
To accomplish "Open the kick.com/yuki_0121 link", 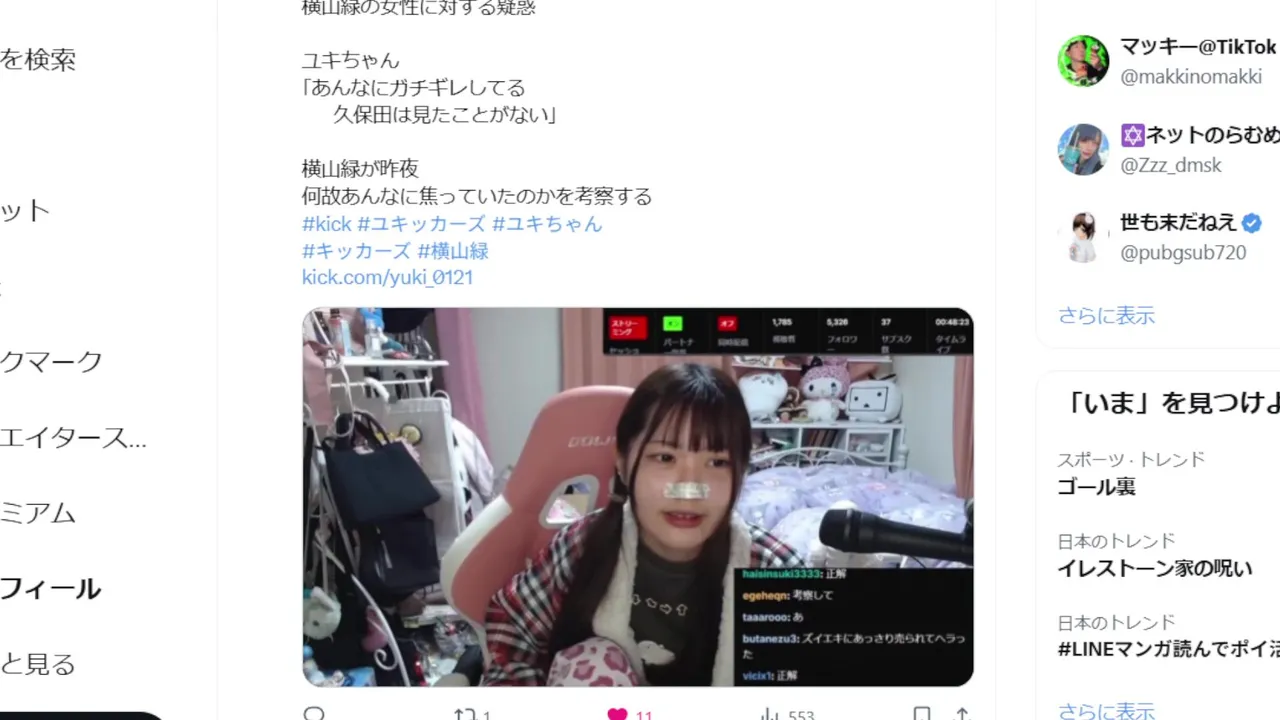I will pyautogui.click(x=387, y=277).
